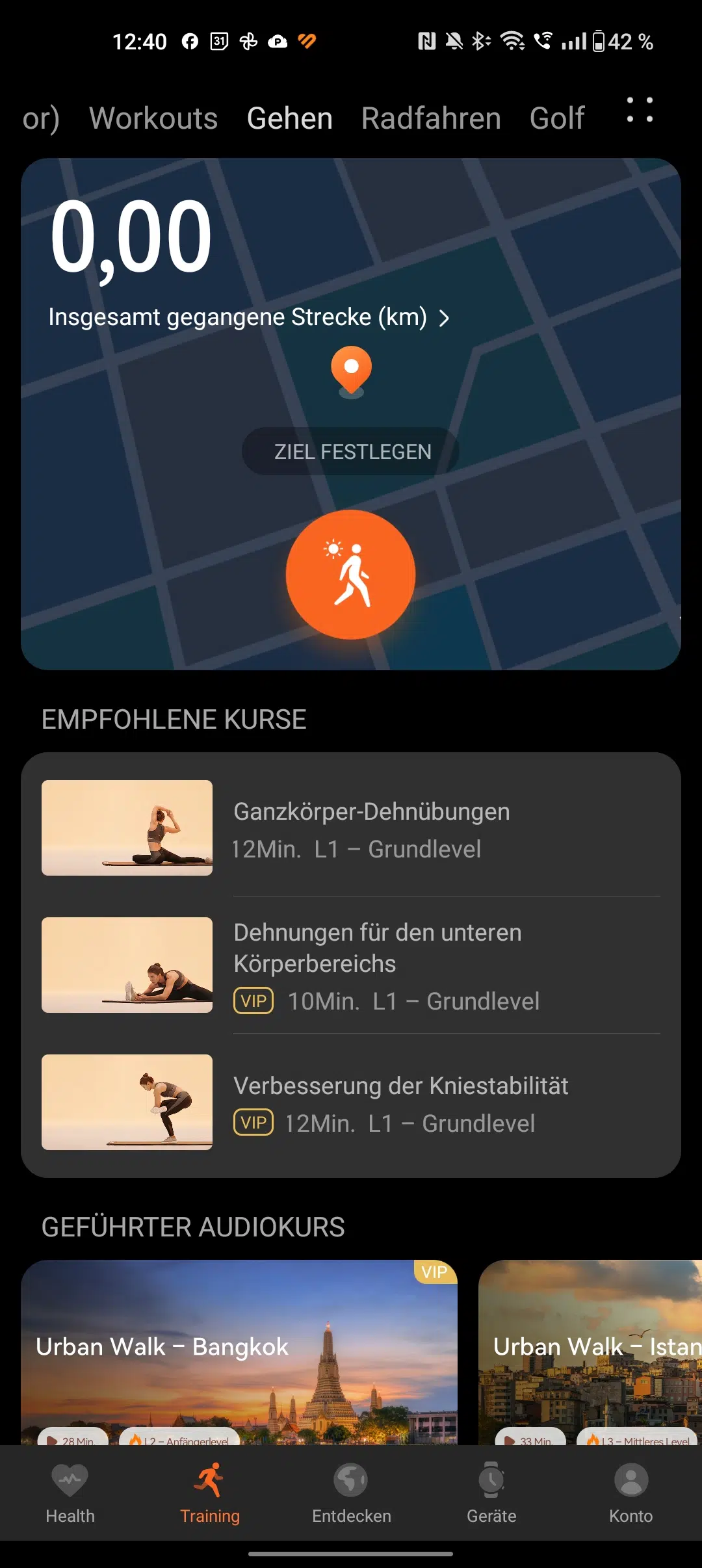Select the Gehen tab
Viewport: 702px width, 1568px height.
290,118
